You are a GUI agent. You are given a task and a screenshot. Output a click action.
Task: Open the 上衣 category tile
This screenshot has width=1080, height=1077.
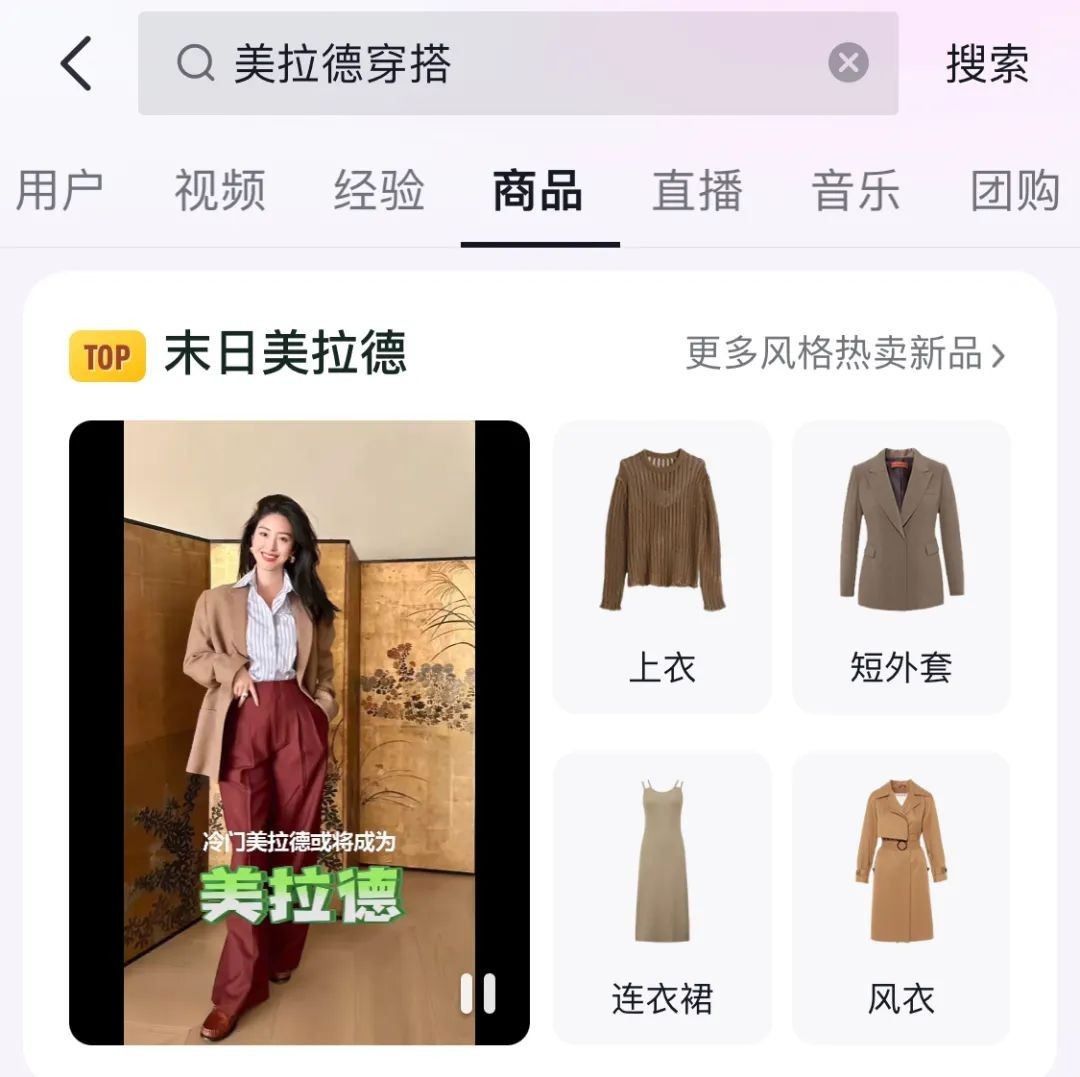click(662, 568)
